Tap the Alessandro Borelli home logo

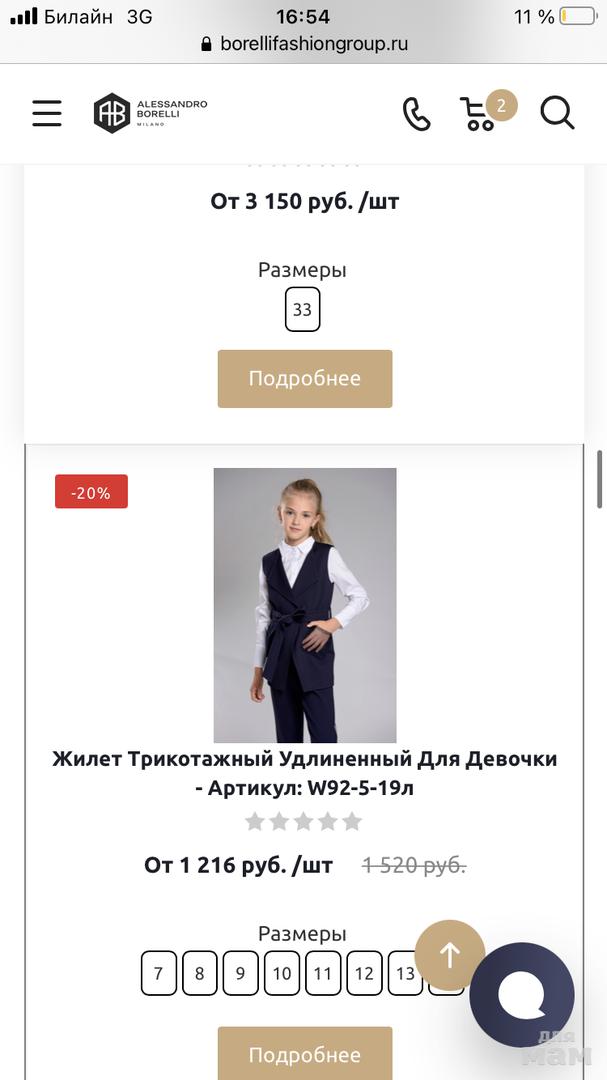(150, 113)
